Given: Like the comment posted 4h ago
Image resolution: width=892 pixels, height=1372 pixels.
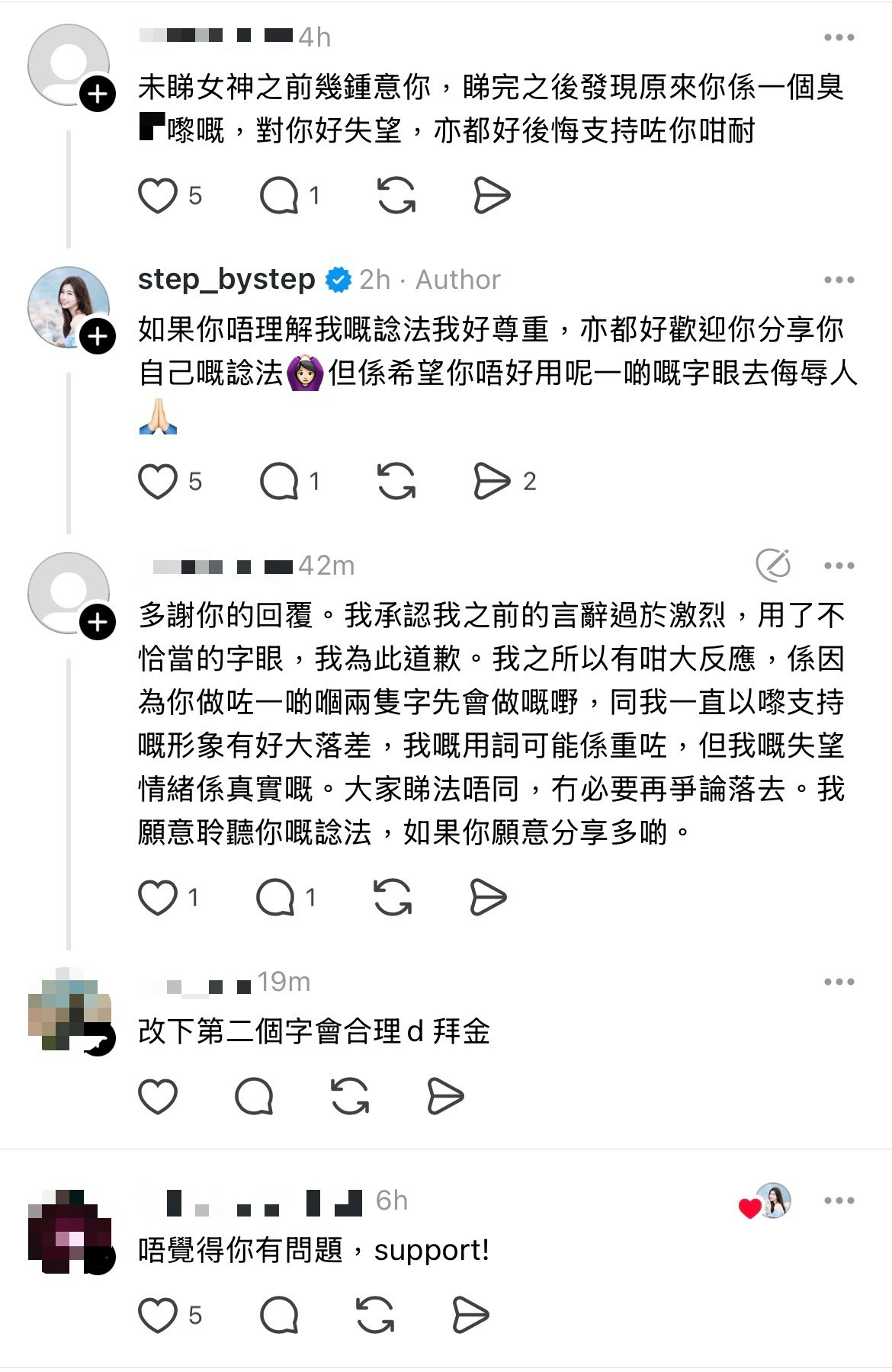Looking at the screenshot, I should 158,196.
